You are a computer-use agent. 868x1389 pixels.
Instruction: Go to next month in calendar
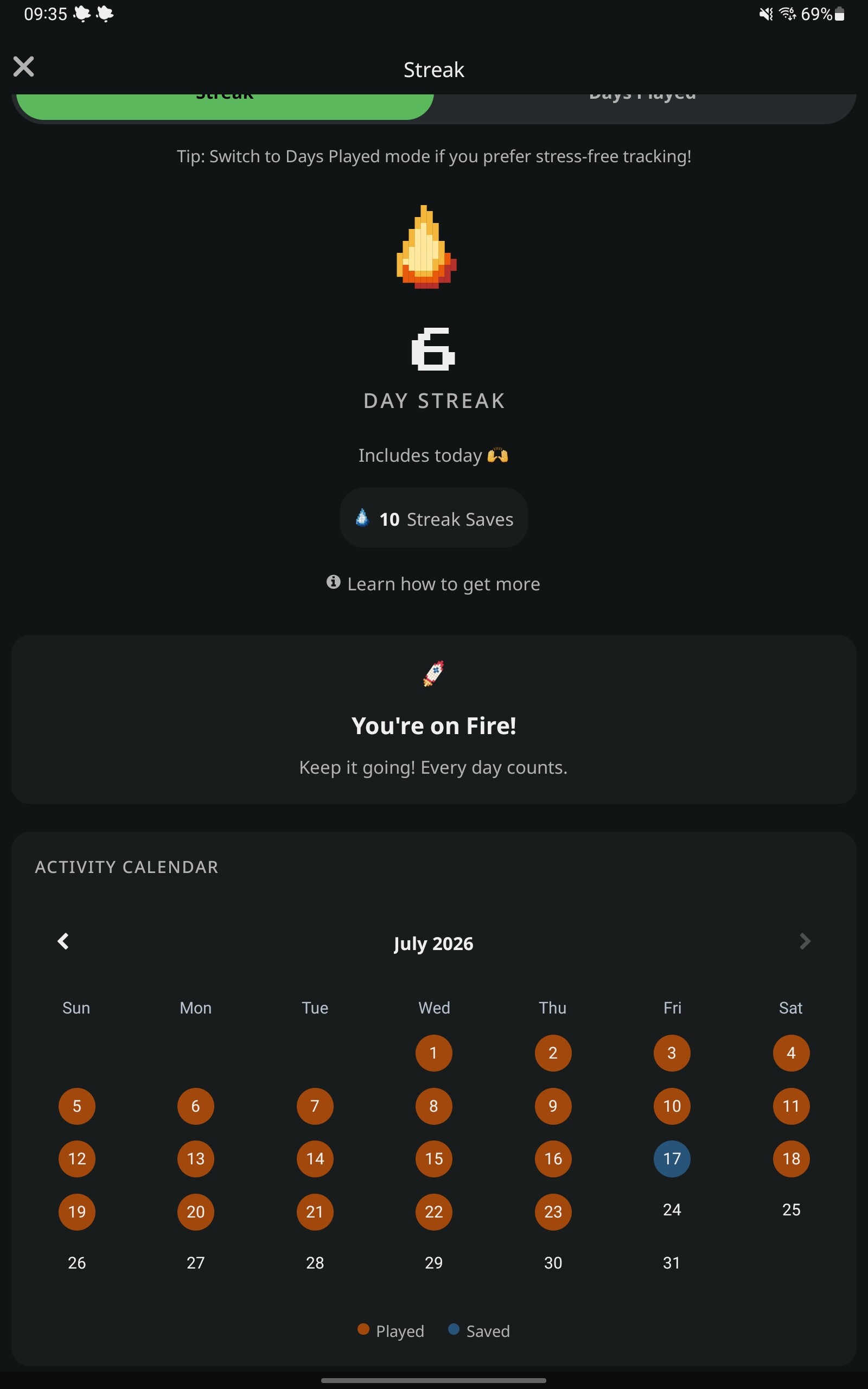click(805, 941)
